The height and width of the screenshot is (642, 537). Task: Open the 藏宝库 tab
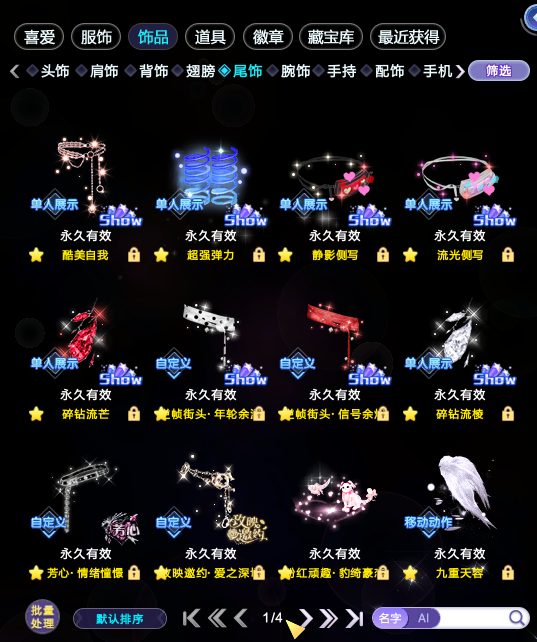coord(331,37)
